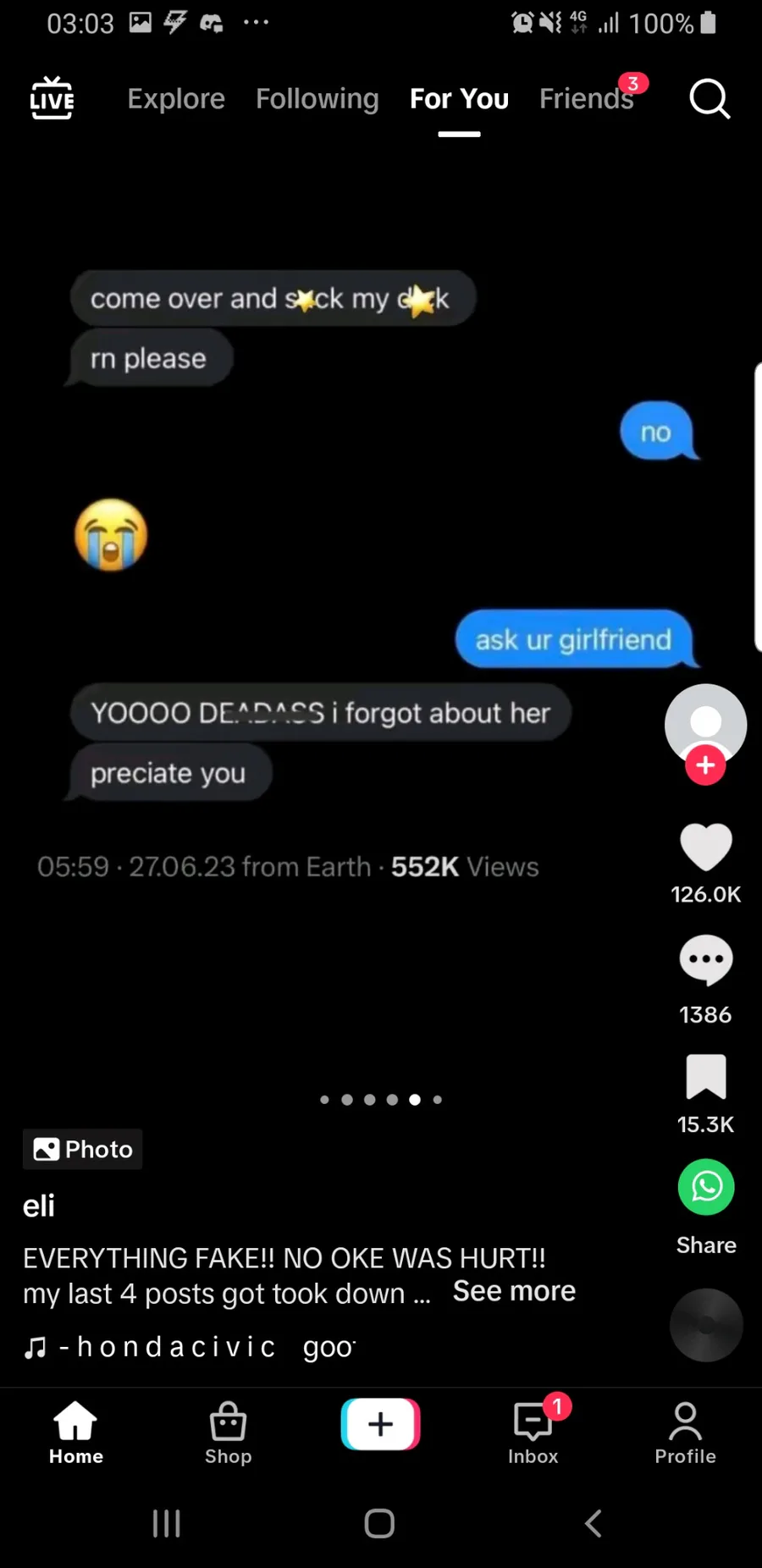
Task: Open eli's profile from username
Action: pyautogui.click(x=39, y=1206)
